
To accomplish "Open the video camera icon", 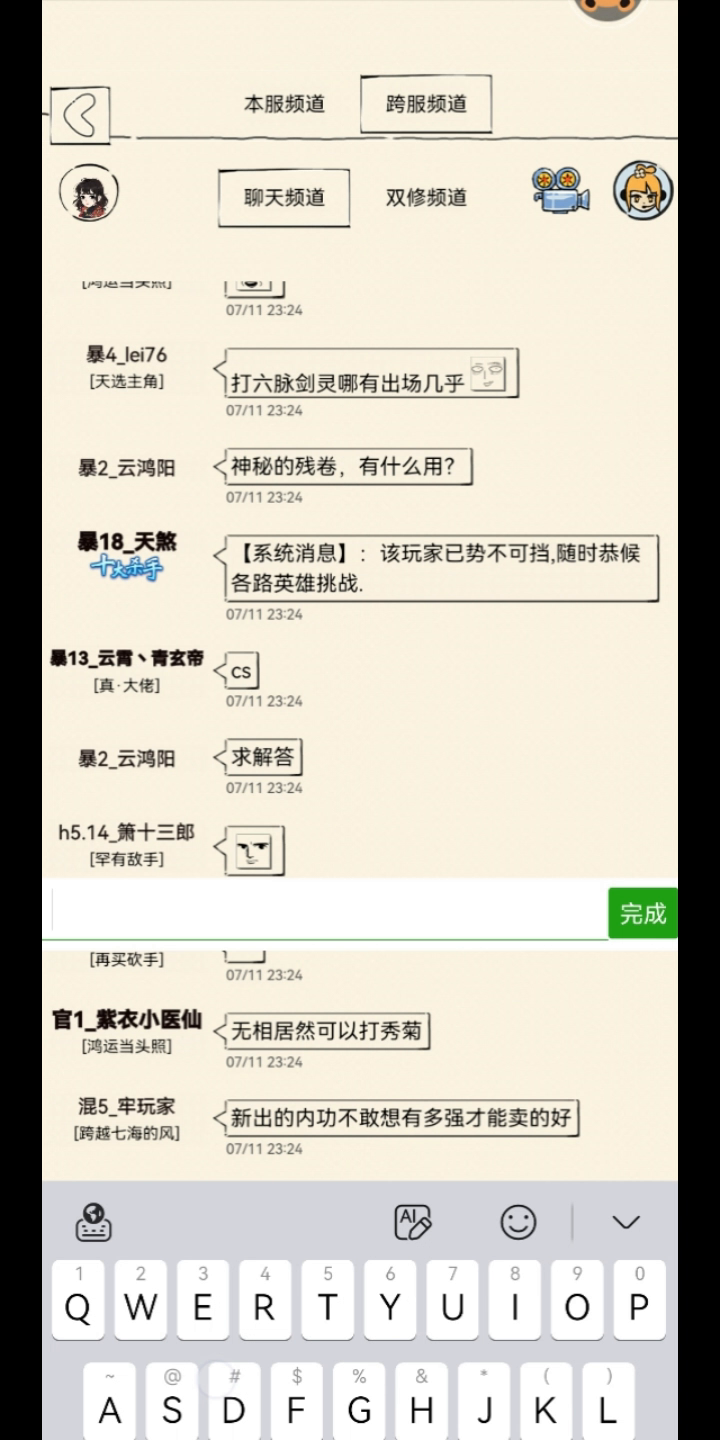I will pos(561,190).
